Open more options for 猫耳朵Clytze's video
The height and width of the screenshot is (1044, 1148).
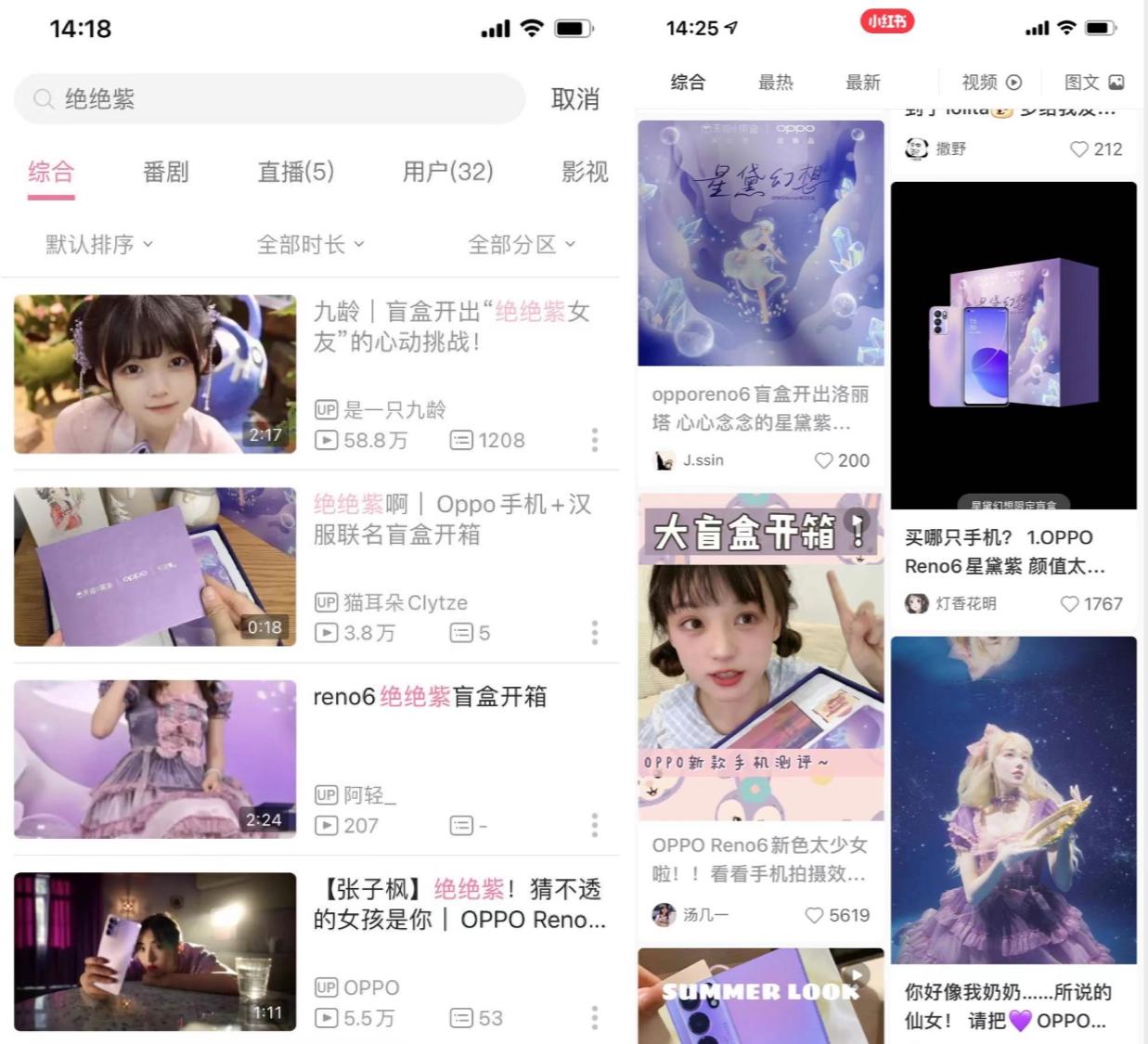pyautogui.click(x=595, y=633)
